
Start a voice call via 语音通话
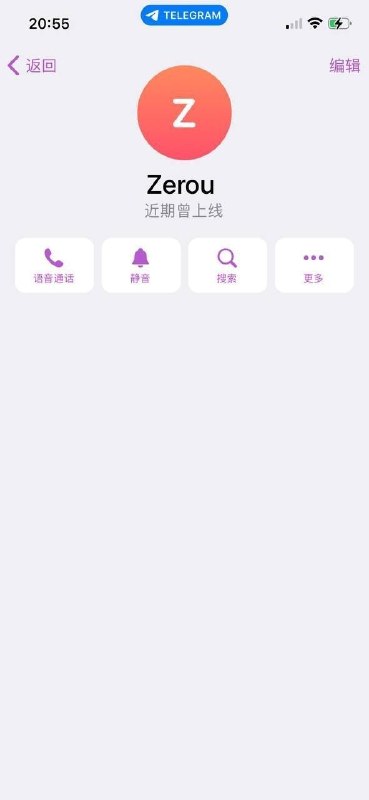pyautogui.click(x=54, y=265)
